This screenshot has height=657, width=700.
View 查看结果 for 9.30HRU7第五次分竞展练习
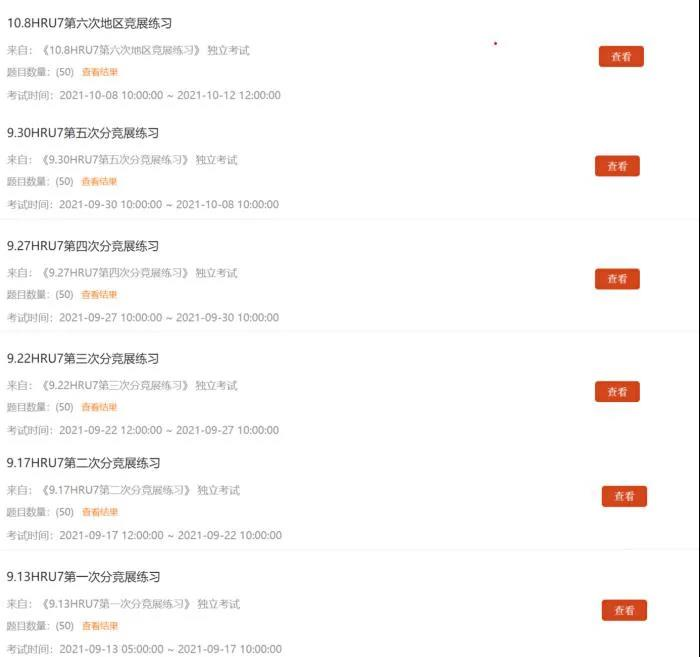click(99, 182)
